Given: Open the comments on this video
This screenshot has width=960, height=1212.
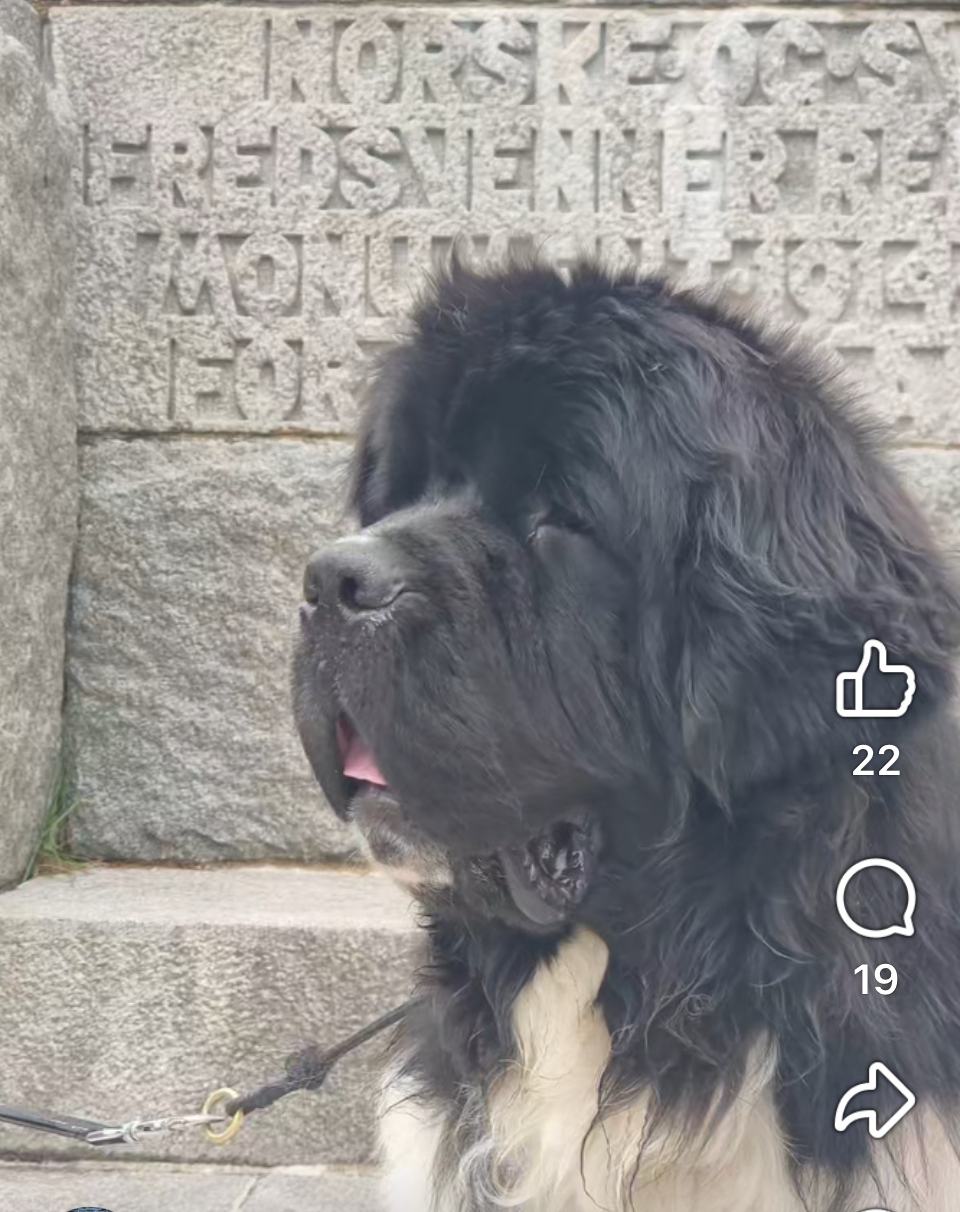Looking at the screenshot, I should click(x=875, y=898).
